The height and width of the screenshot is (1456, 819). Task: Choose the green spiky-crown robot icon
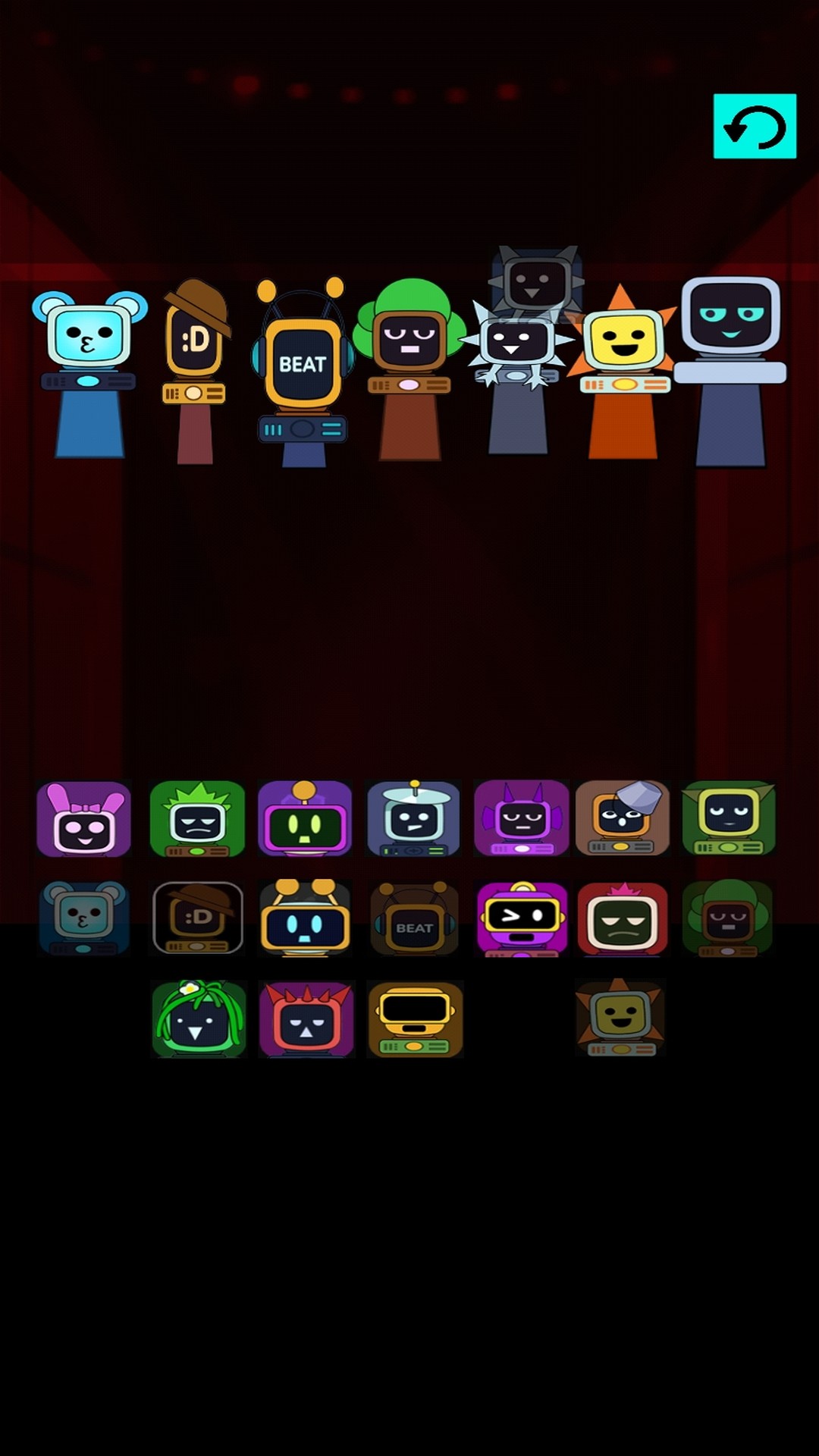[197, 819]
